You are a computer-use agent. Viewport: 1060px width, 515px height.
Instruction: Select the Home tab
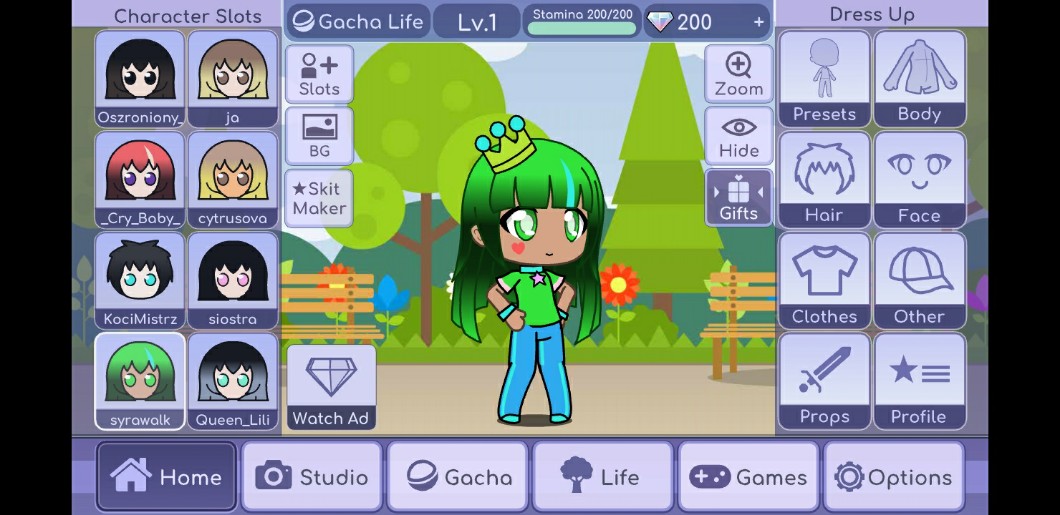[x=167, y=477]
